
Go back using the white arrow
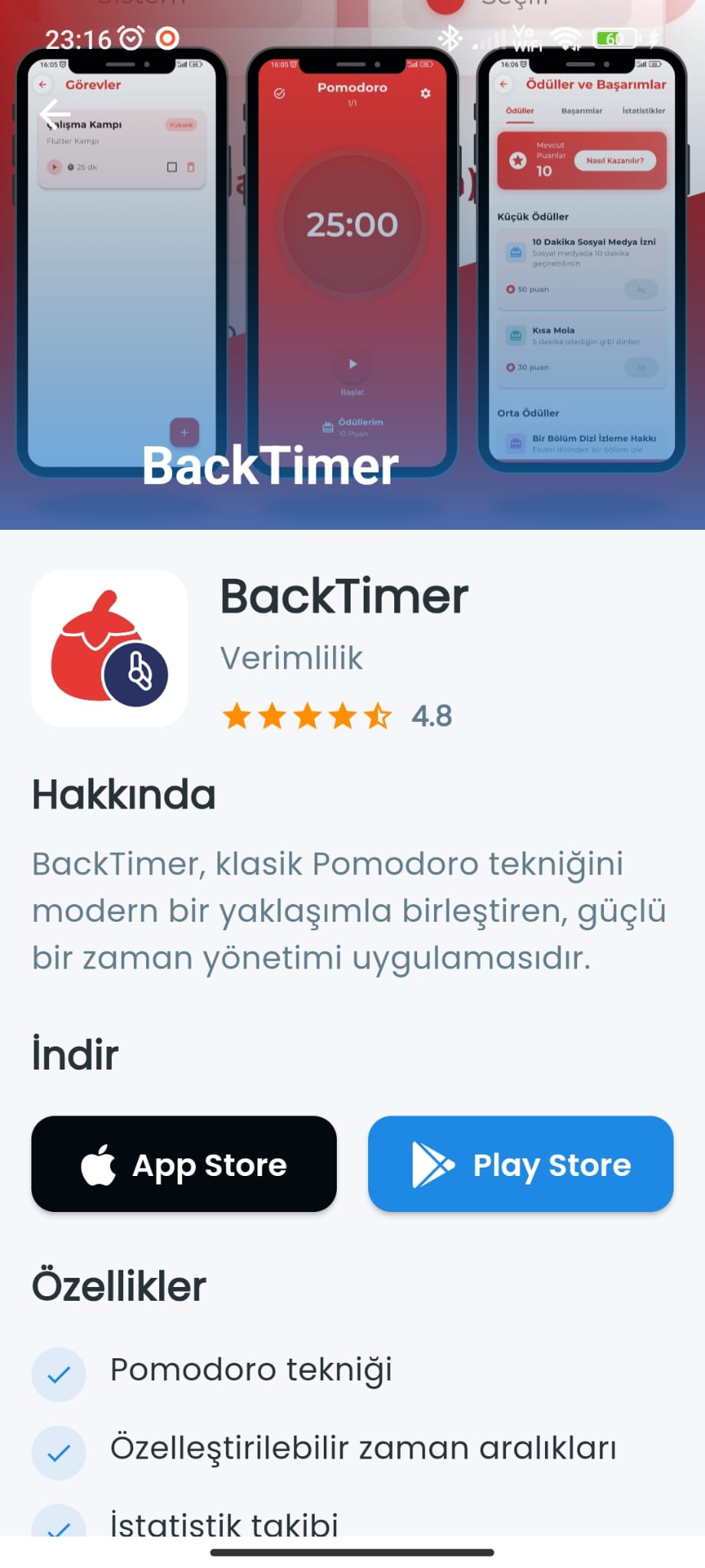pyautogui.click(x=55, y=115)
